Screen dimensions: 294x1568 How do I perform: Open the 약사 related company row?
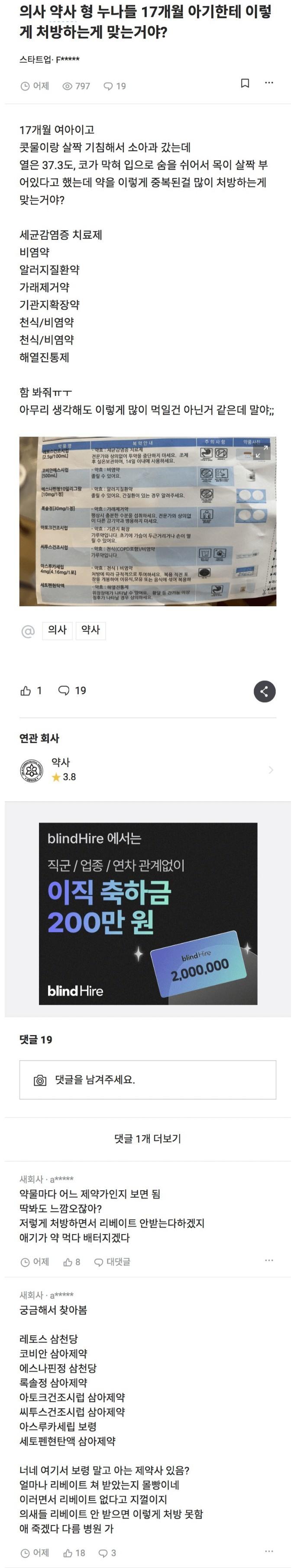click(x=147, y=769)
